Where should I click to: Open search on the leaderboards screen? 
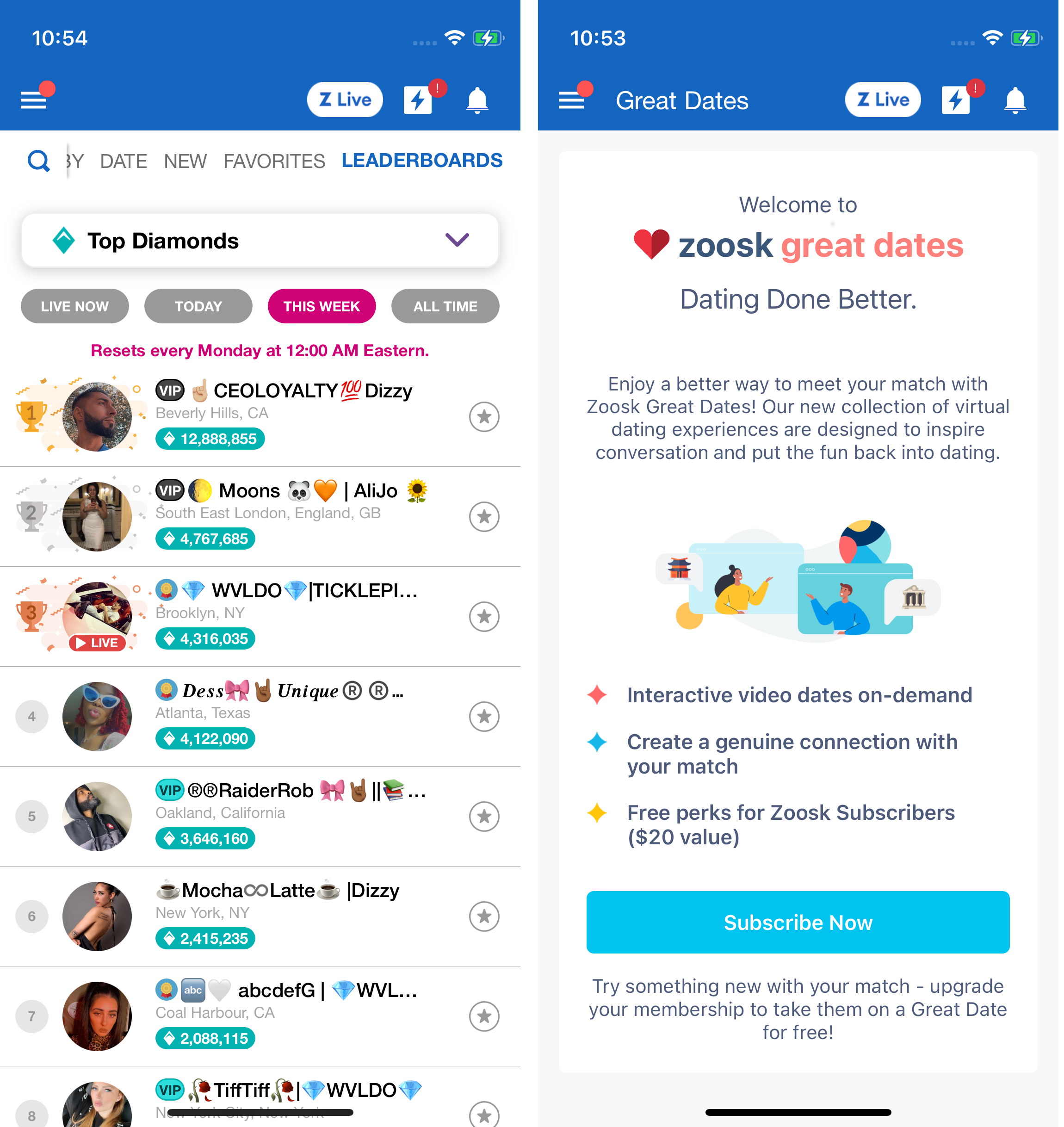(38, 161)
